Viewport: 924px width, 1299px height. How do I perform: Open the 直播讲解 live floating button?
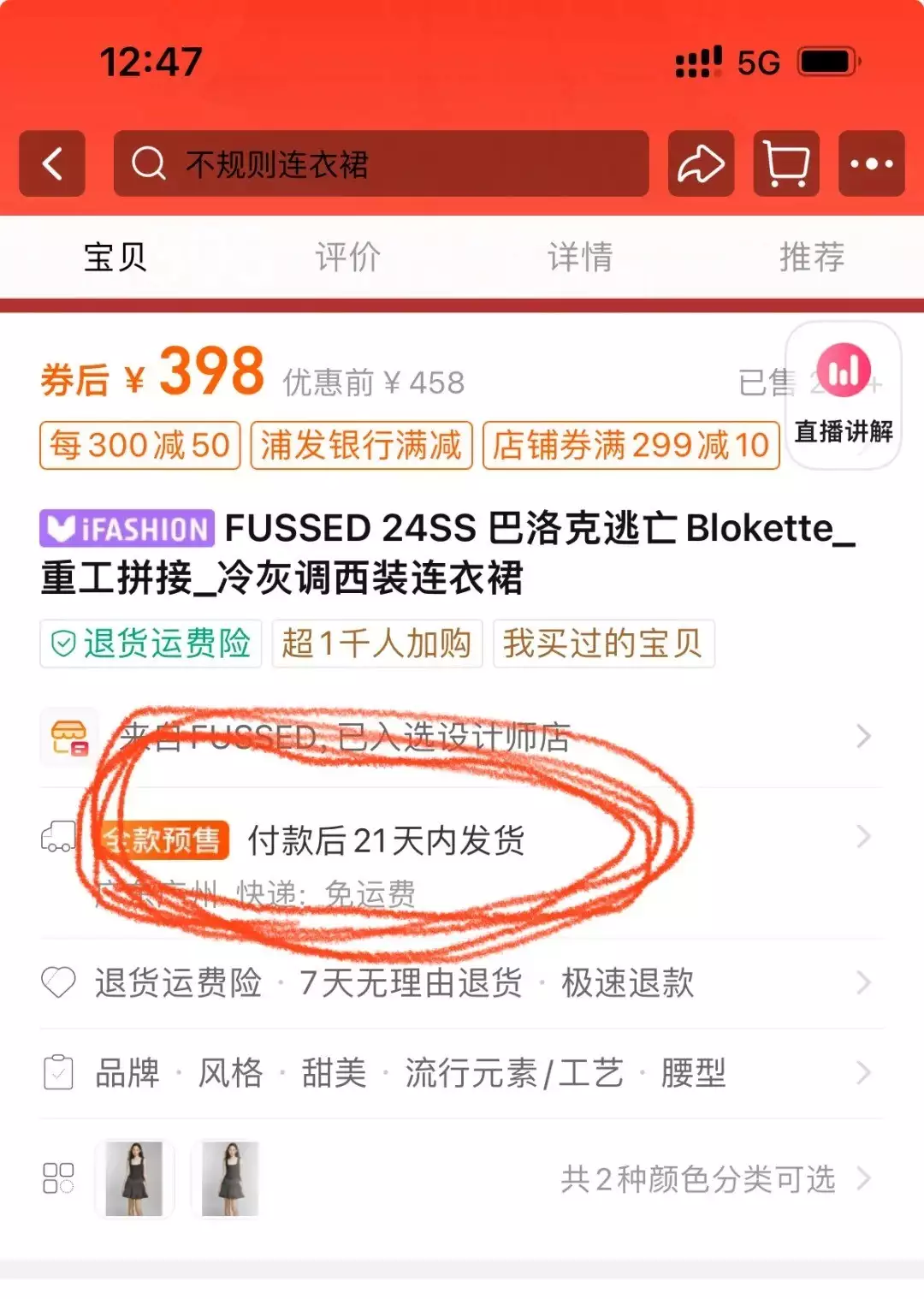843,394
